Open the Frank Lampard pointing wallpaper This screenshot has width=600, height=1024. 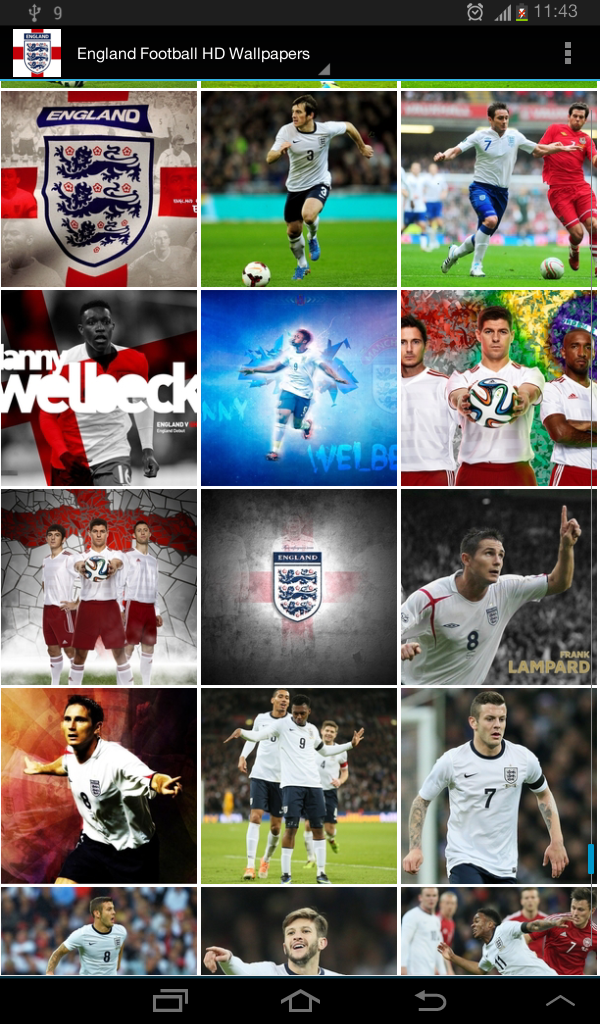[x=498, y=587]
